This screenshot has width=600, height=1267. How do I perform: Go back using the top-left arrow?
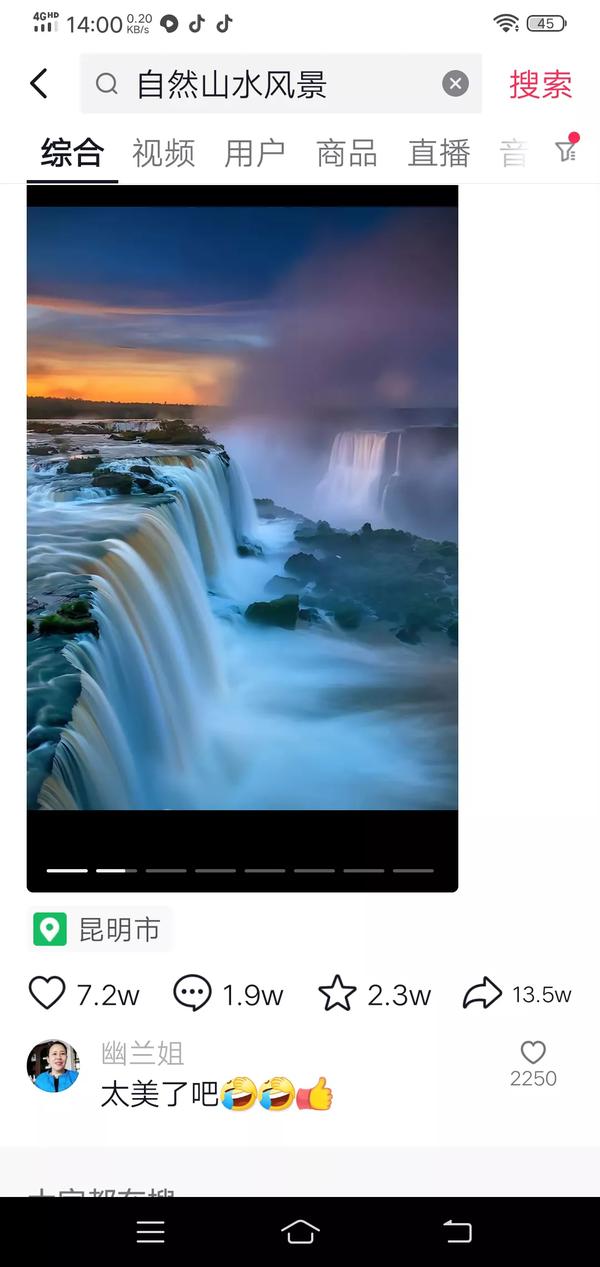pyautogui.click(x=39, y=84)
